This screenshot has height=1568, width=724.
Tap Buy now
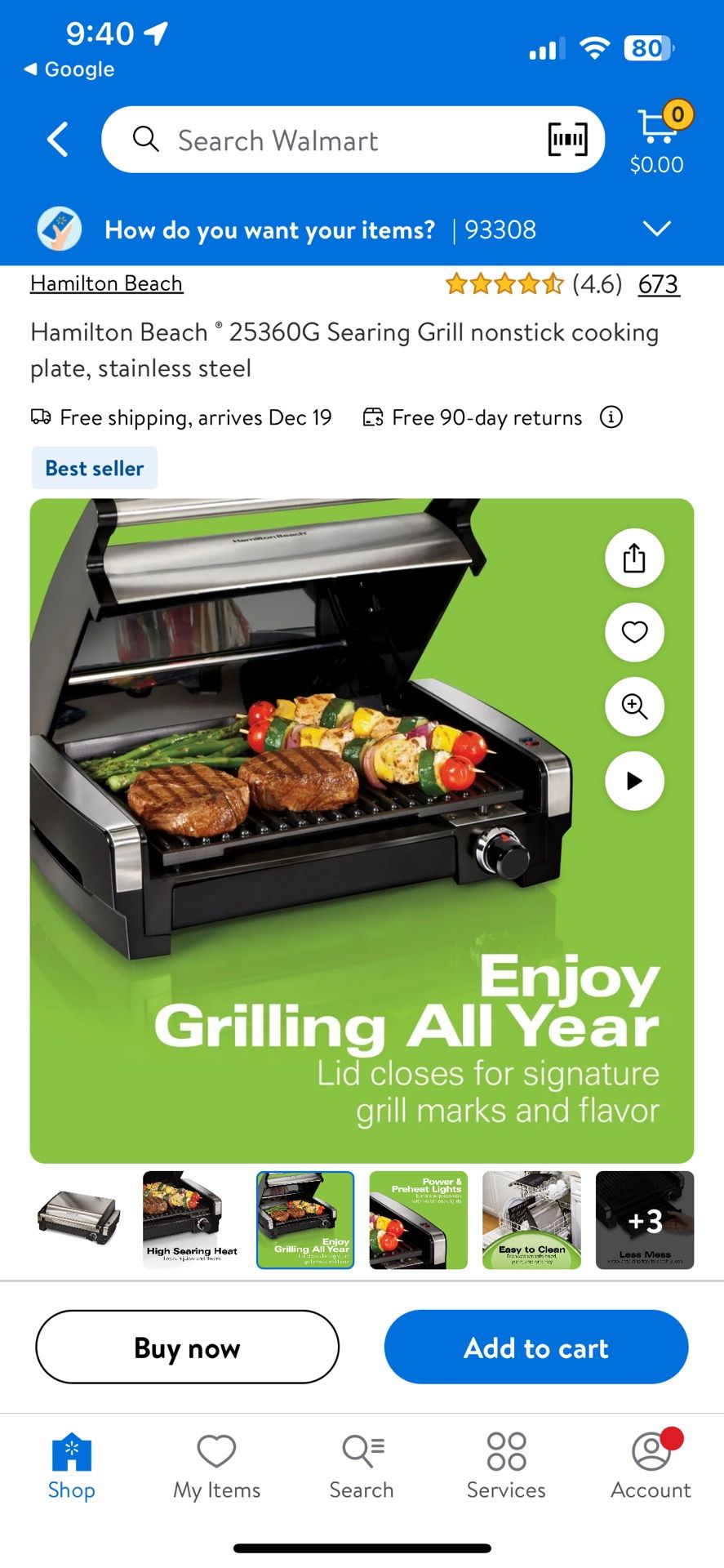(187, 1347)
